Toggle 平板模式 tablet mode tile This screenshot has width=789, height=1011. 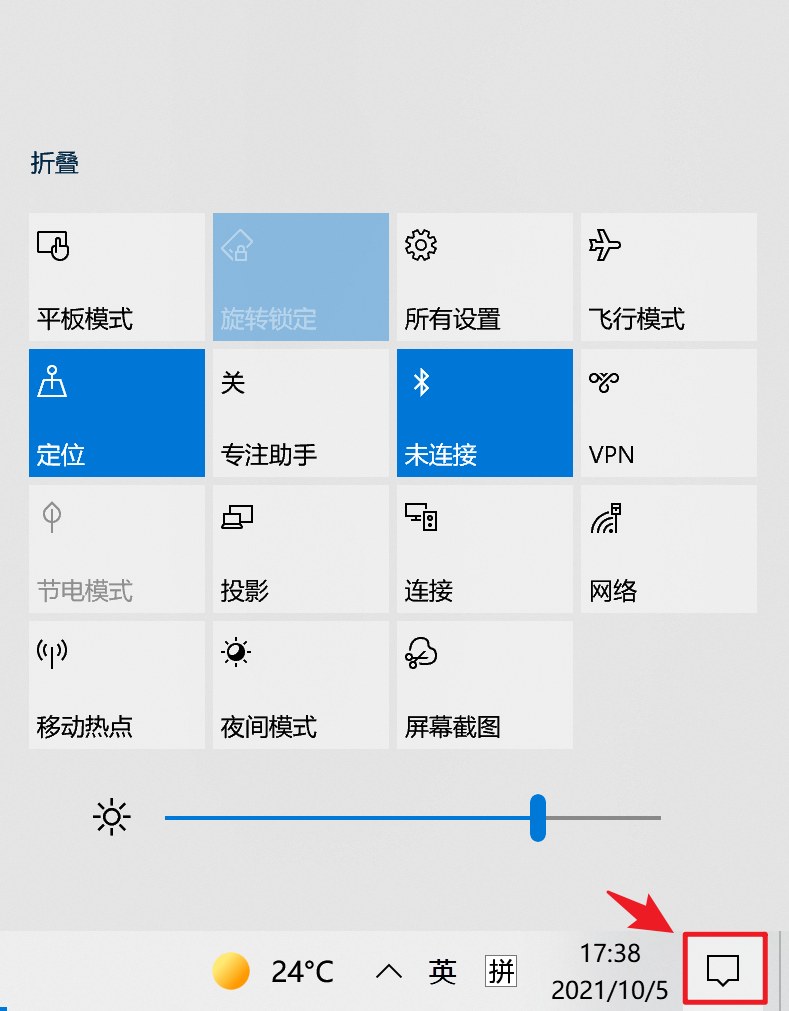tap(117, 277)
